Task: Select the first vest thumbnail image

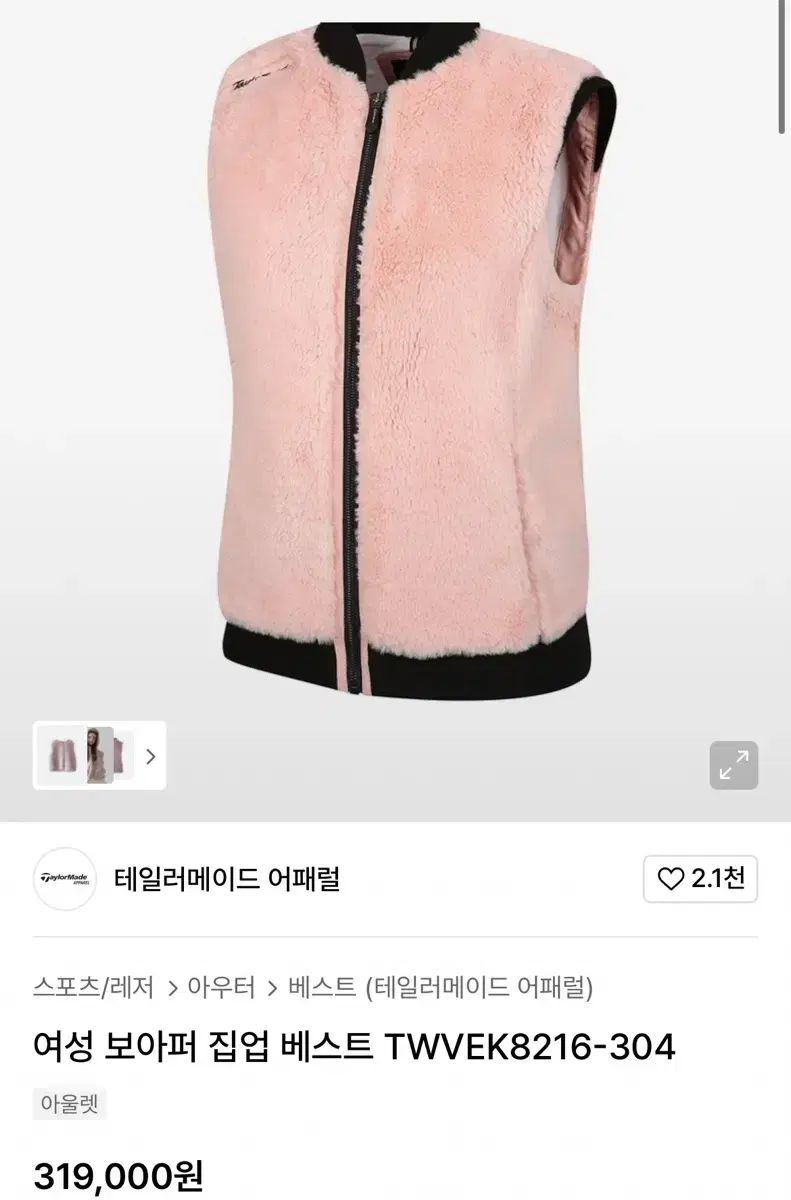Action: (58, 756)
